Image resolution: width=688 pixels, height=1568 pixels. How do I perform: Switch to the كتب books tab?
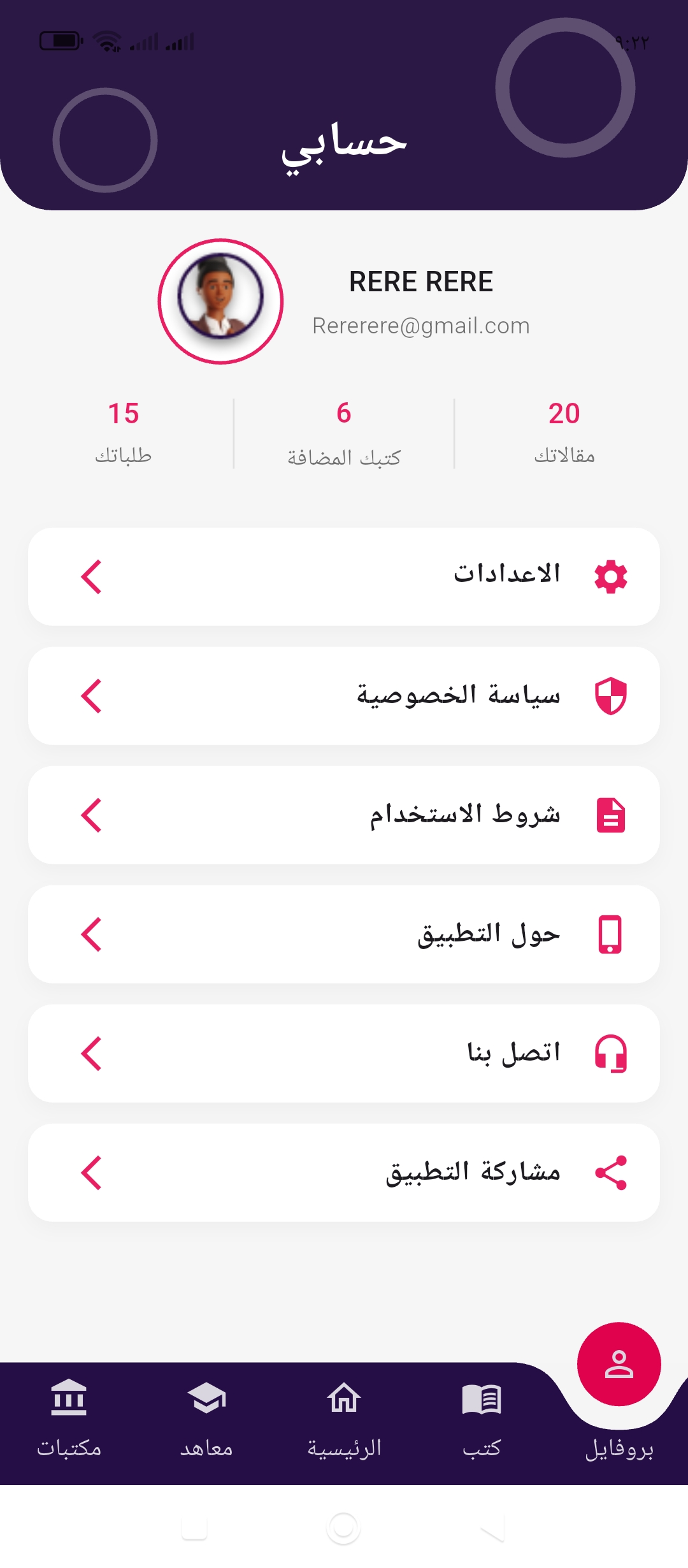pos(482,1418)
